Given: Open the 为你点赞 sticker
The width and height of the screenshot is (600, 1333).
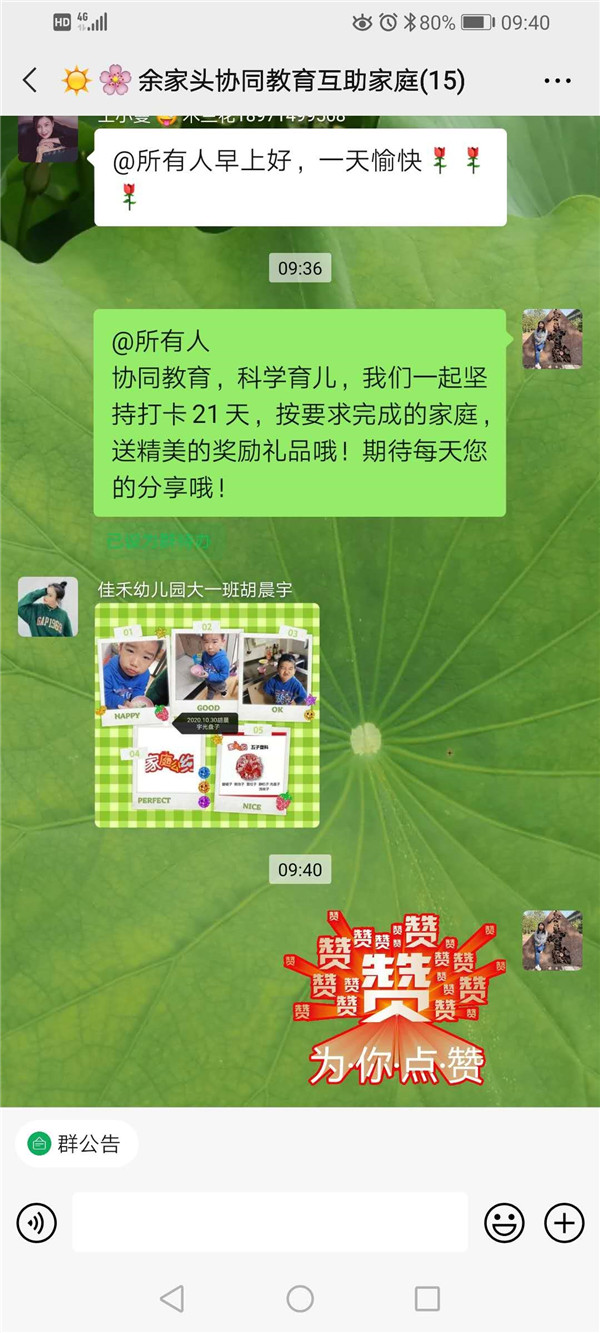Looking at the screenshot, I should 397,1000.
